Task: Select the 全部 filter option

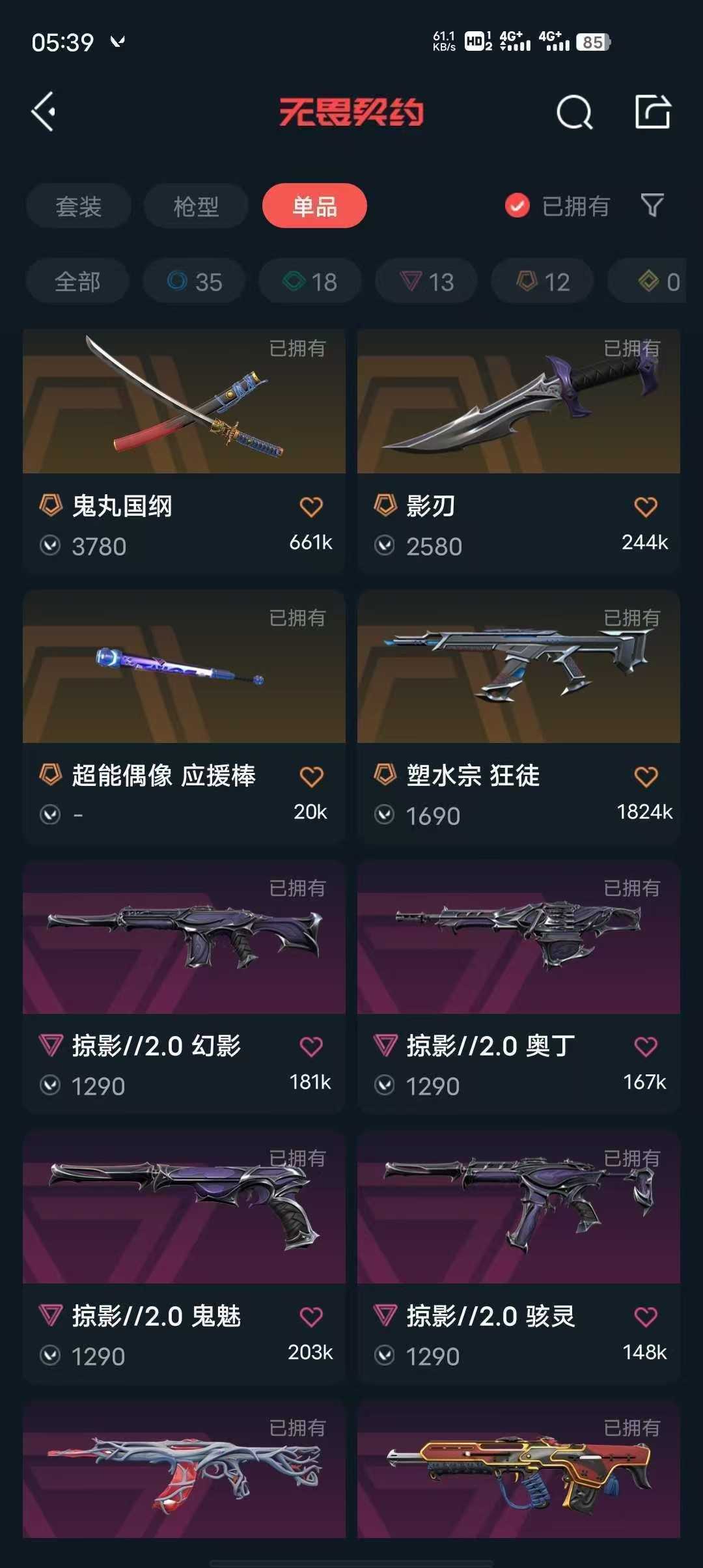Action: point(77,281)
